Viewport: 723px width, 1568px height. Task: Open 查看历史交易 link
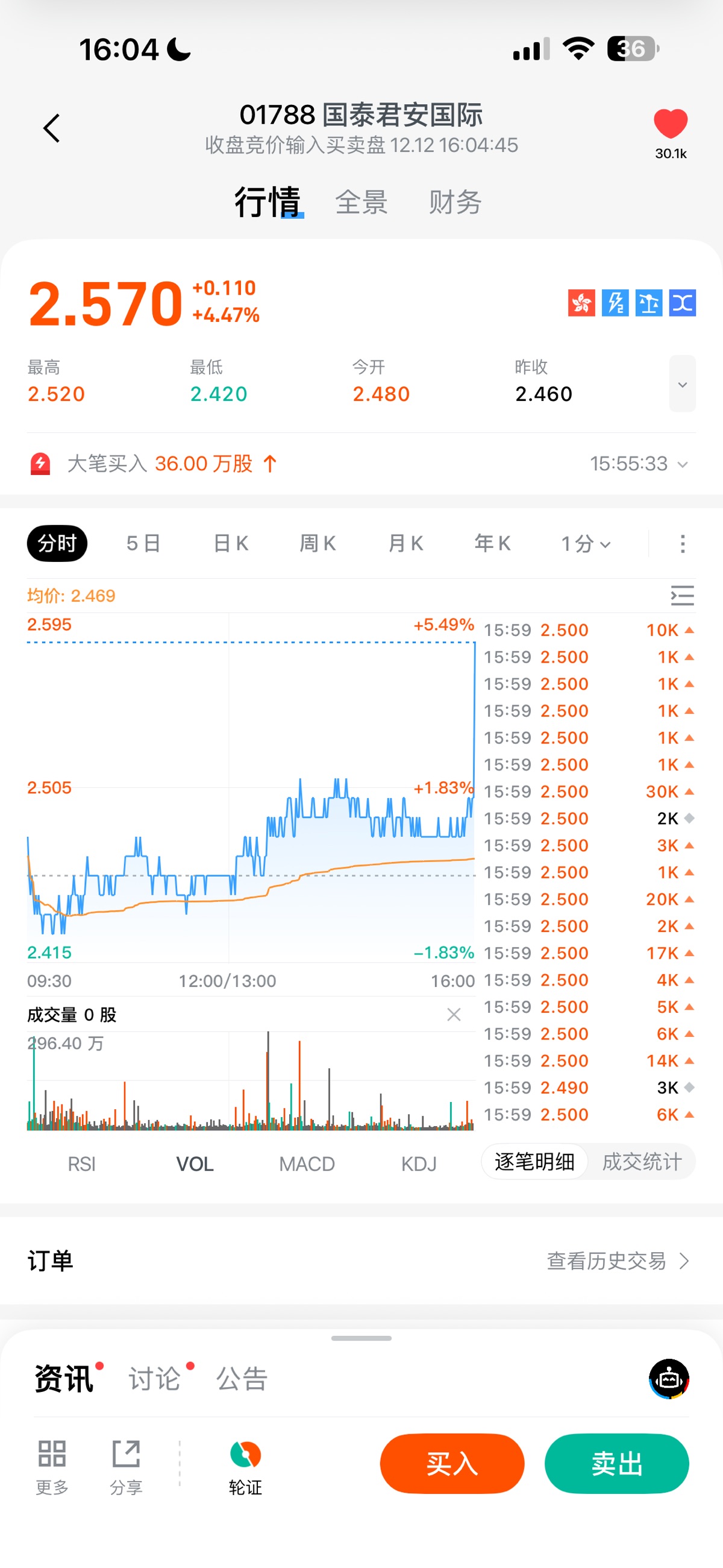(x=617, y=1261)
